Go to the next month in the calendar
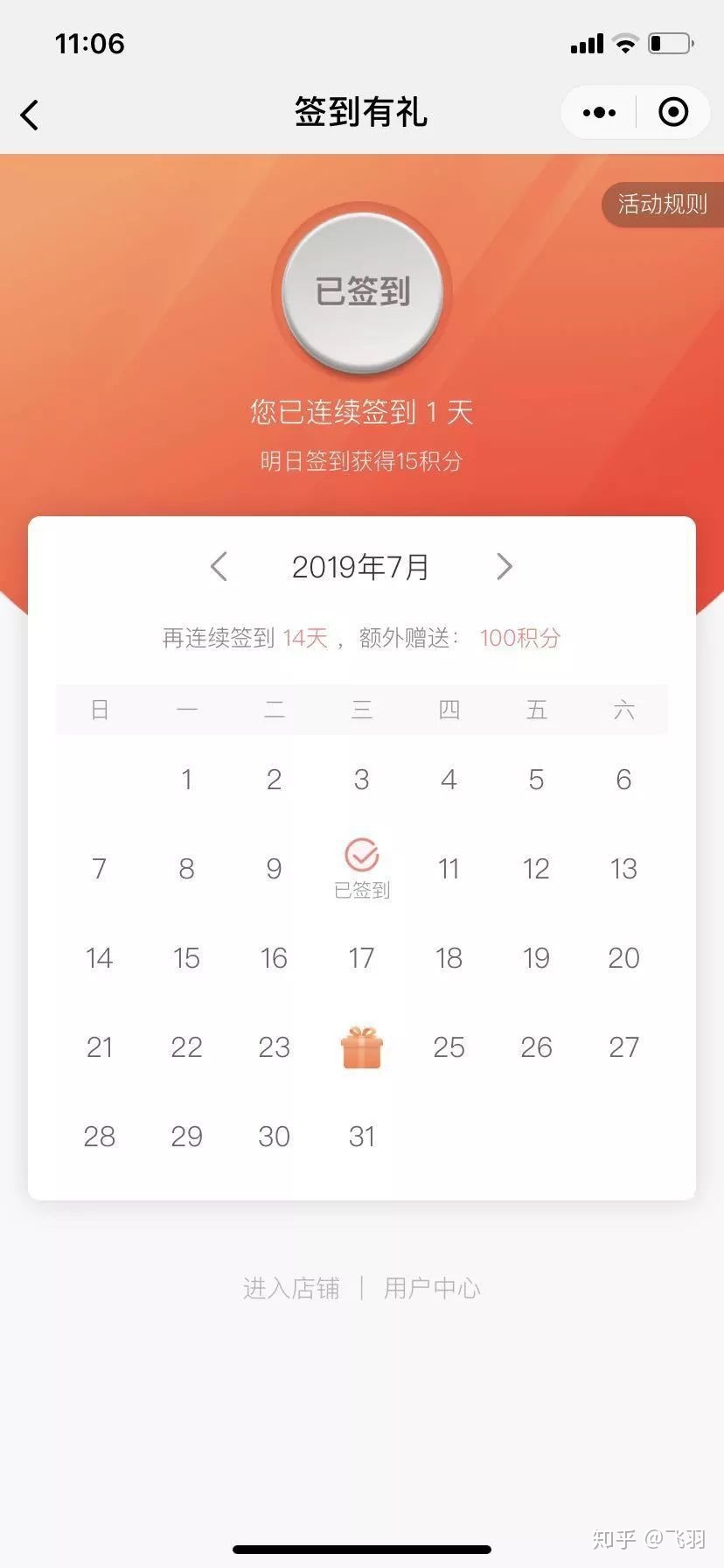 505,567
